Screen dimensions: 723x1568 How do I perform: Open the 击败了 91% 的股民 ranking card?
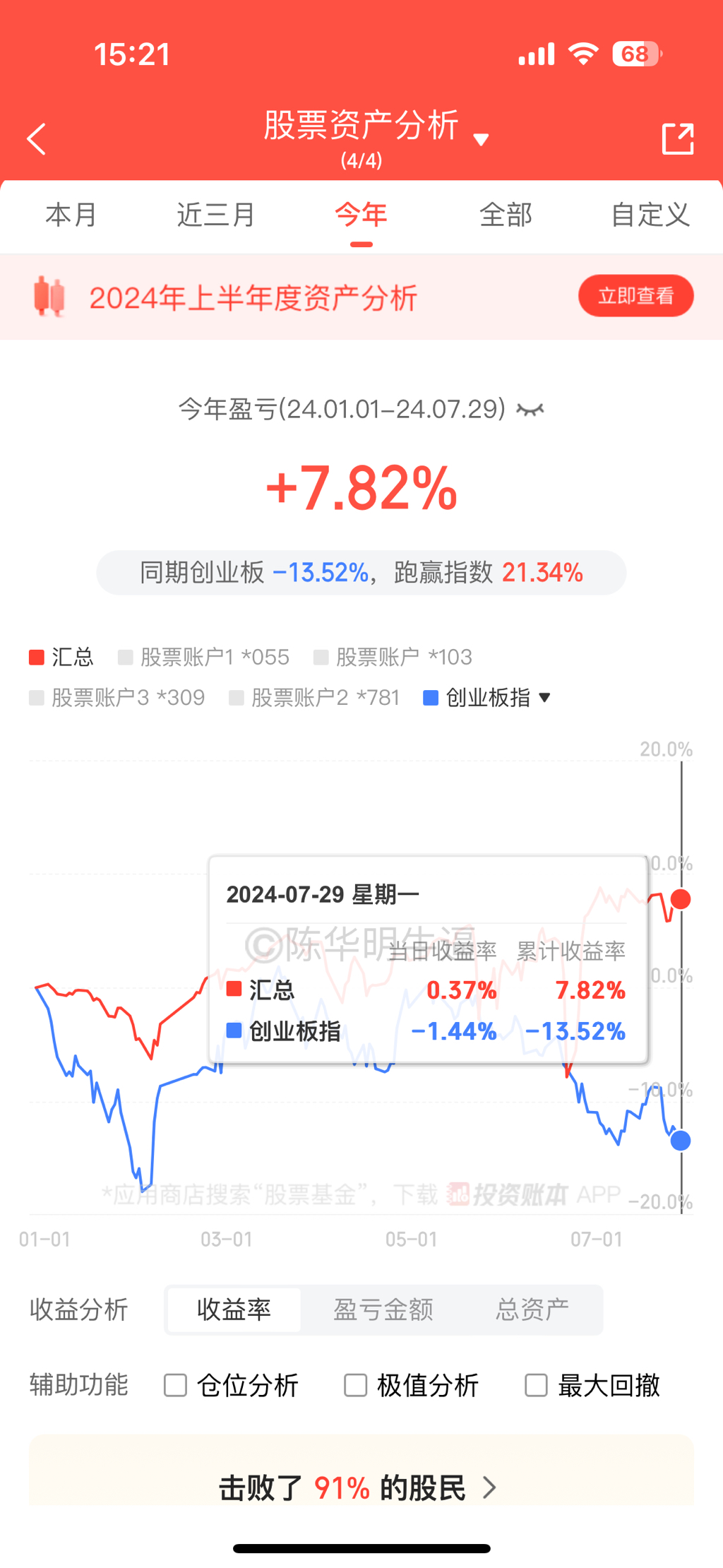click(x=361, y=1487)
